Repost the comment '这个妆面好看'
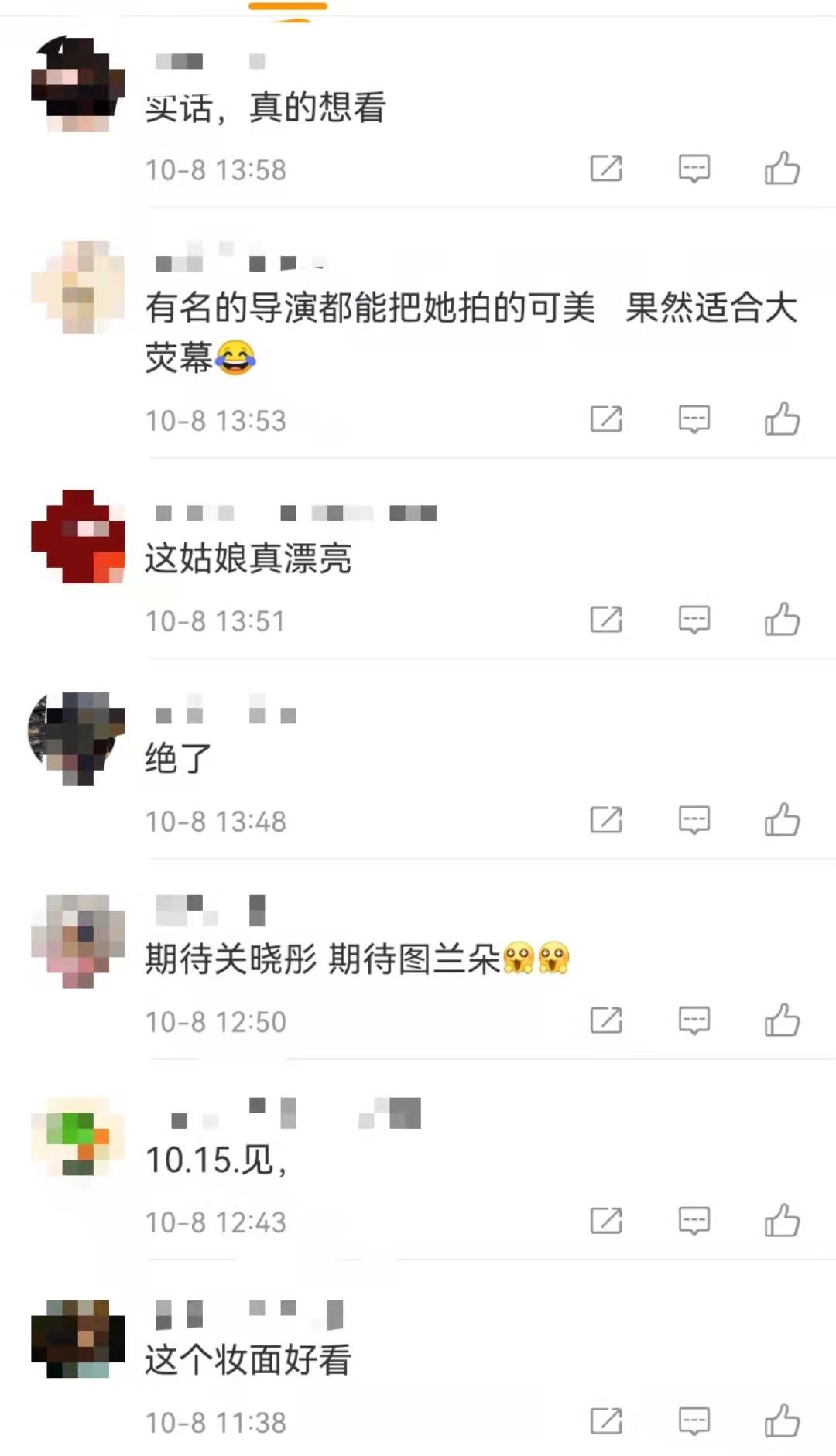 605,1420
